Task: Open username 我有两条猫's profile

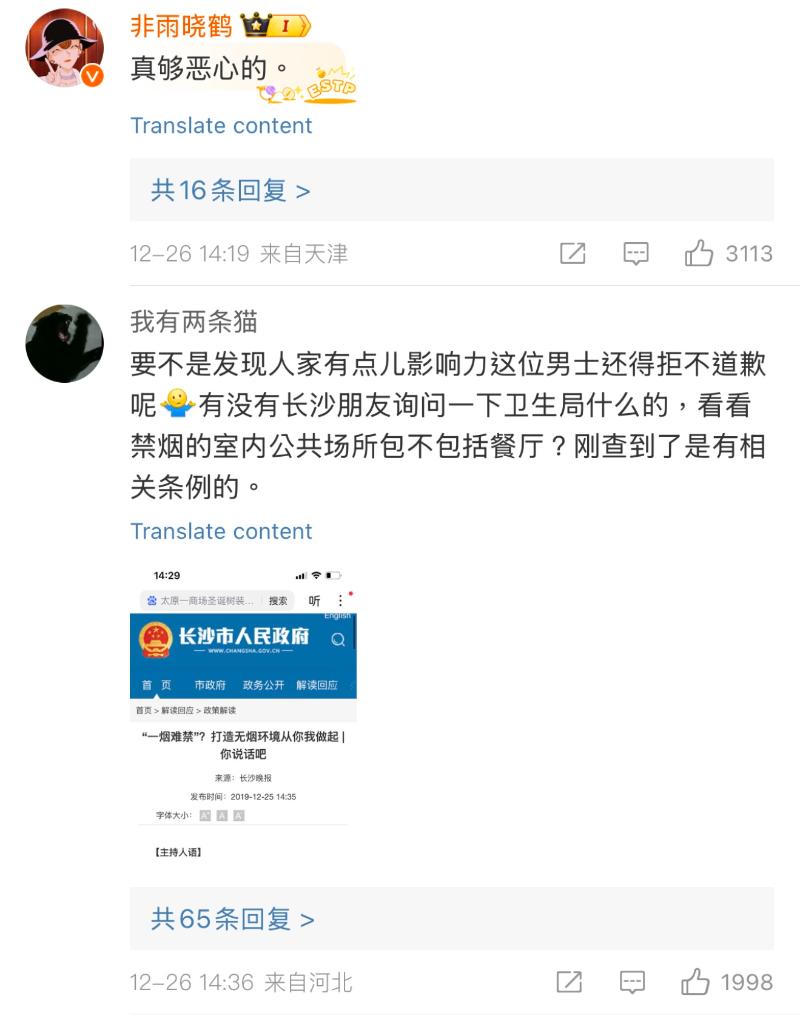Action: coord(194,321)
